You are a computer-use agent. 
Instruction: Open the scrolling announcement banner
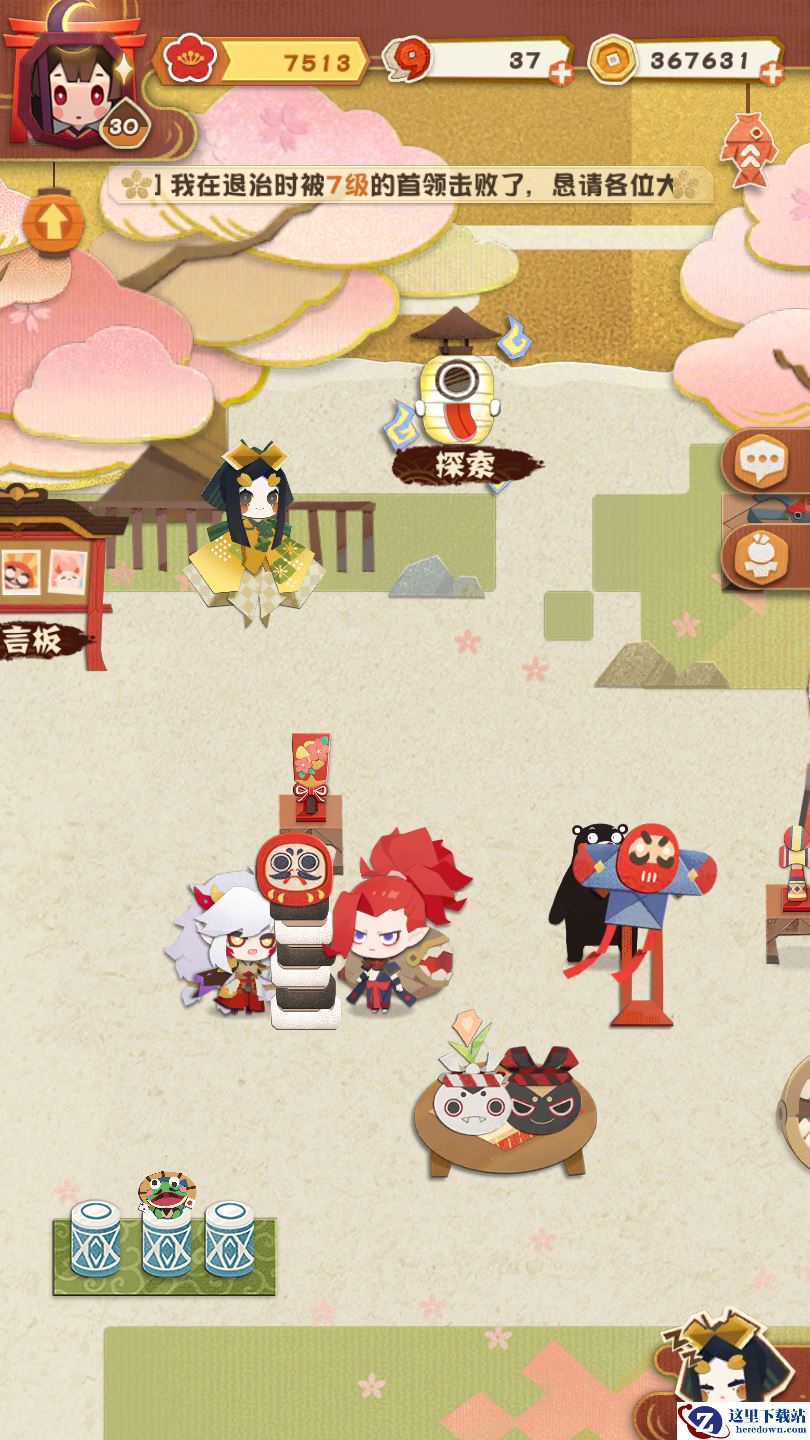coord(410,185)
